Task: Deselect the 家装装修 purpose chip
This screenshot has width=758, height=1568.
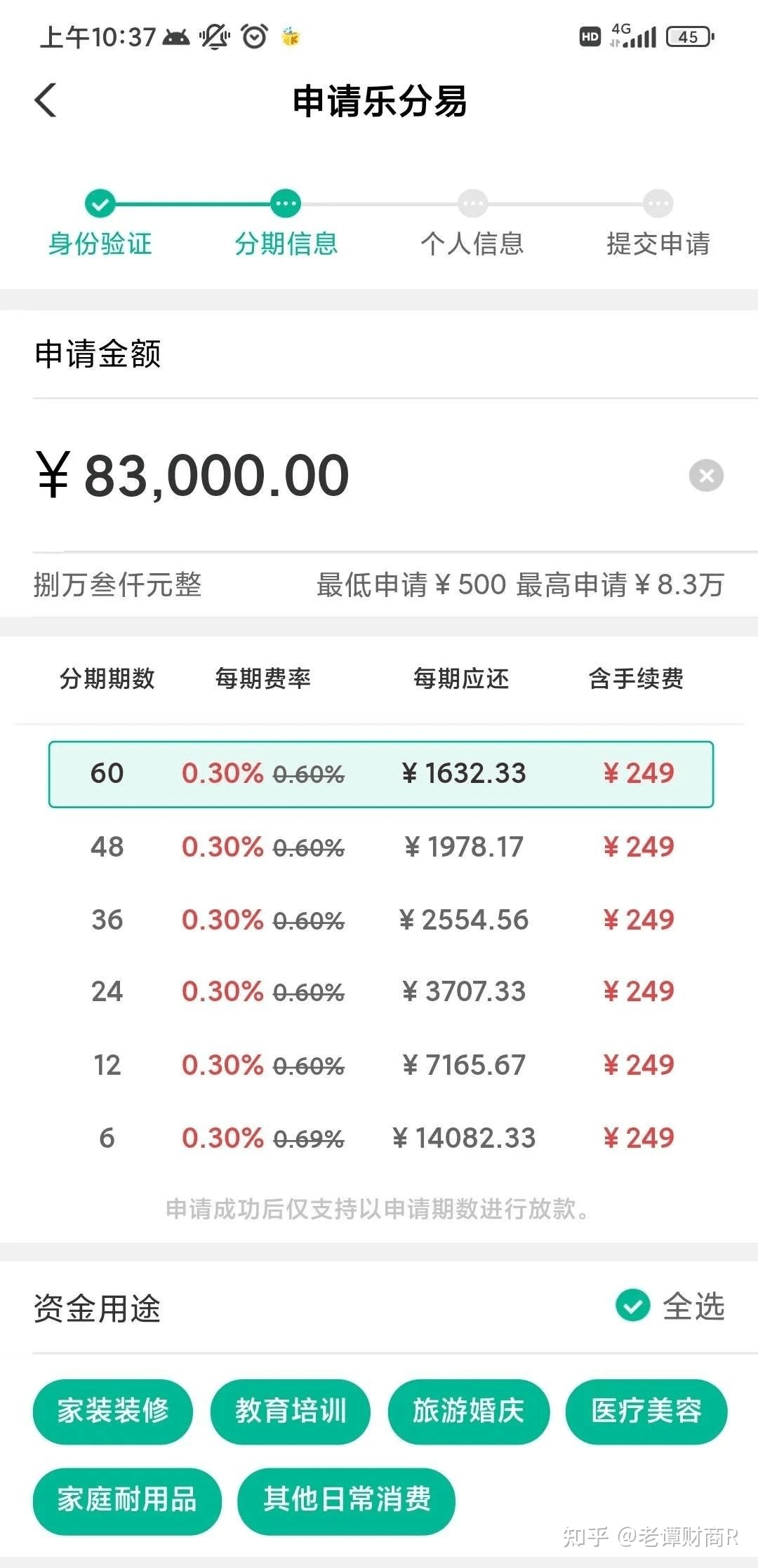Action: (113, 1411)
